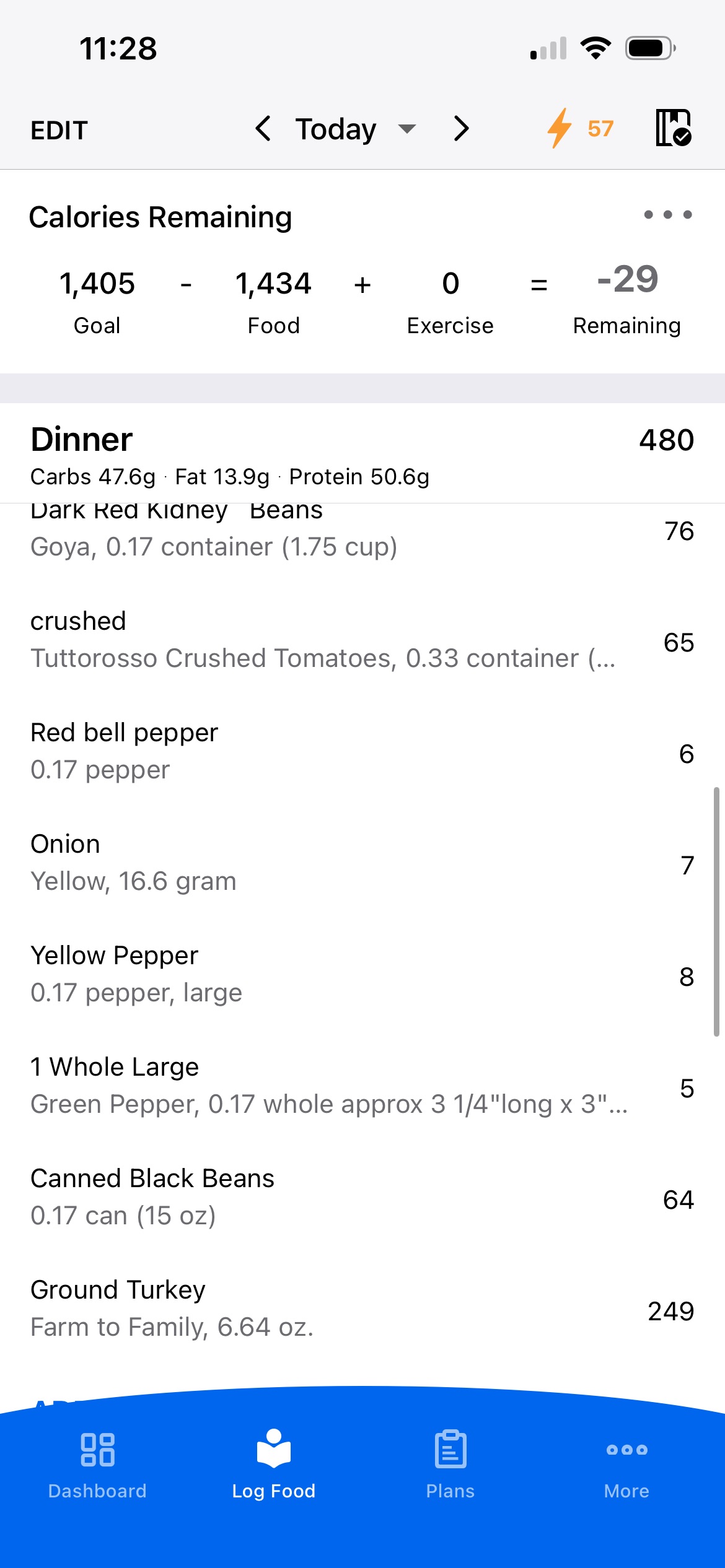725x1568 pixels.
Task: Open the Today date dropdown
Action: click(336, 129)
